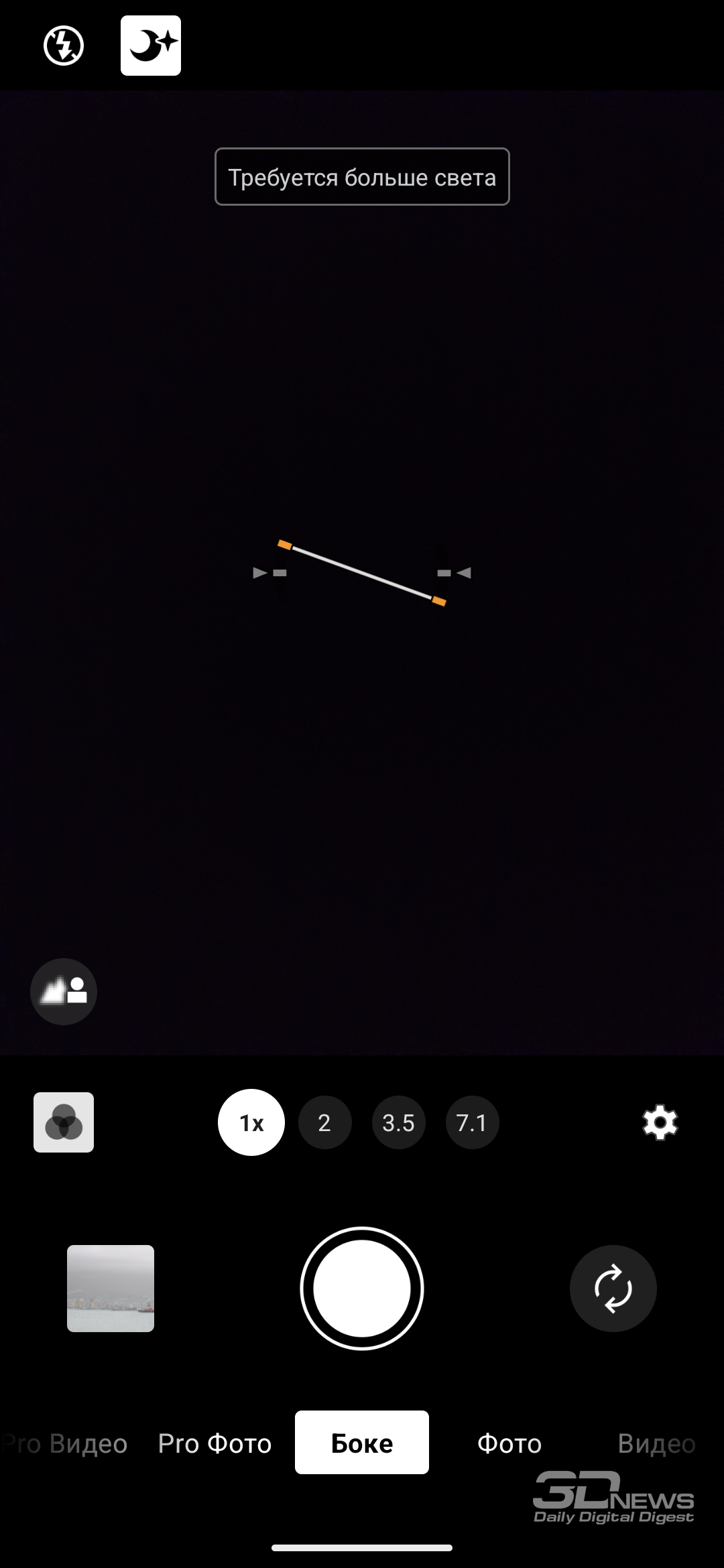Take a photo with the shutter button
Screen dimensions: 724x1568
362,1289
